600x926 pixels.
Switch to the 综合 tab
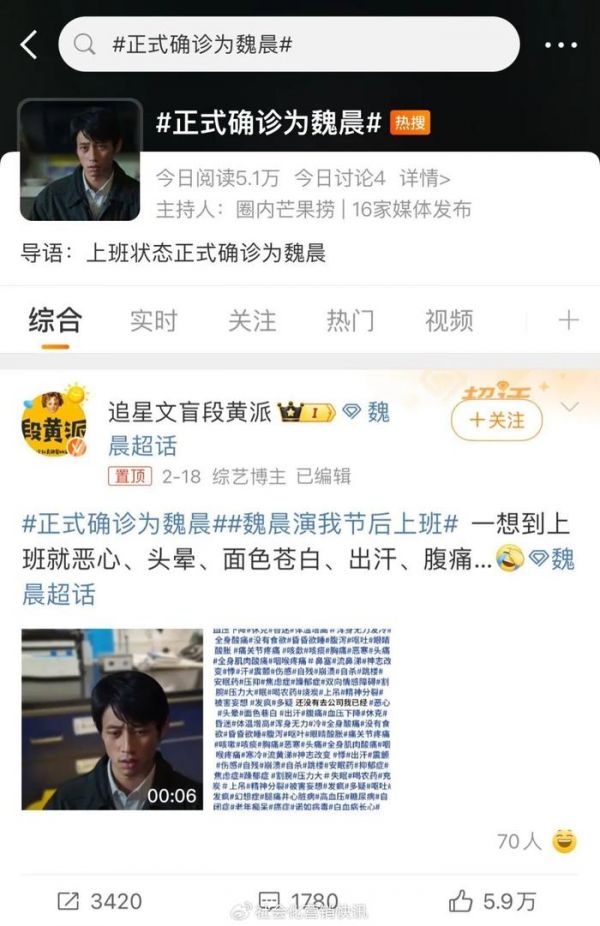click(x=55, y=320)
